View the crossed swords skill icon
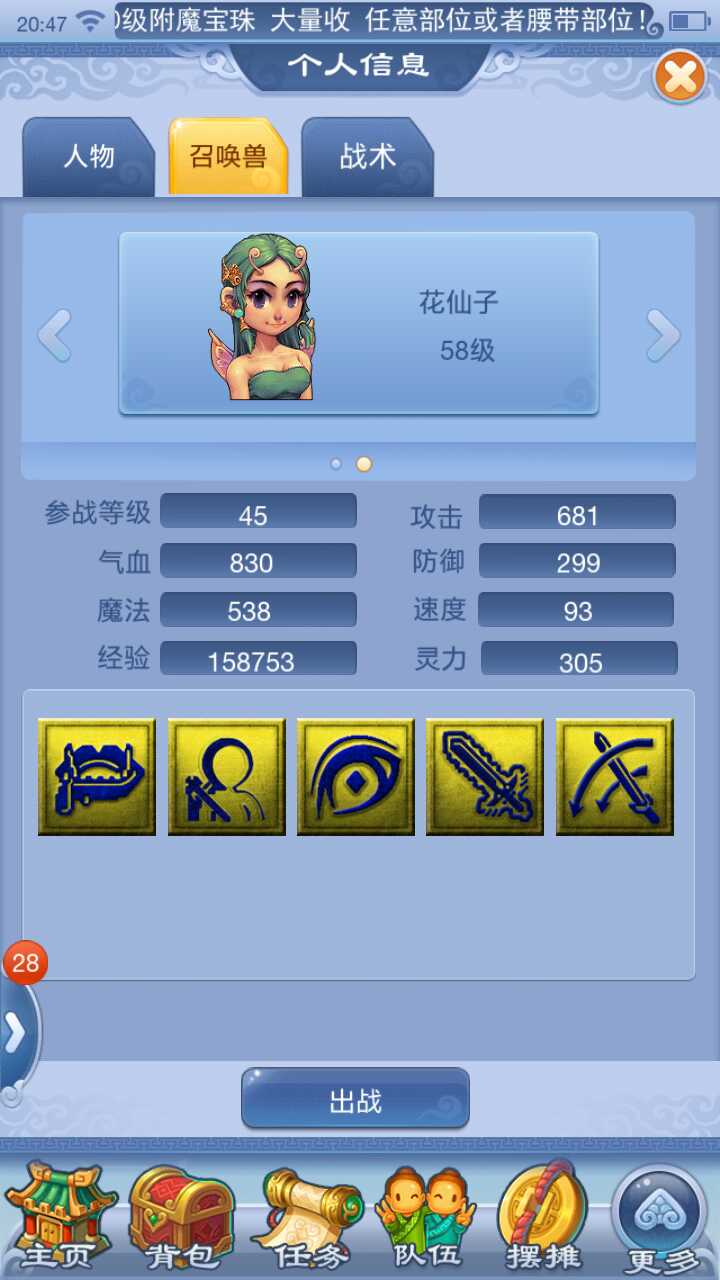Image resolution: width=720 pixels, height=1280 pixels. [614, 777]
